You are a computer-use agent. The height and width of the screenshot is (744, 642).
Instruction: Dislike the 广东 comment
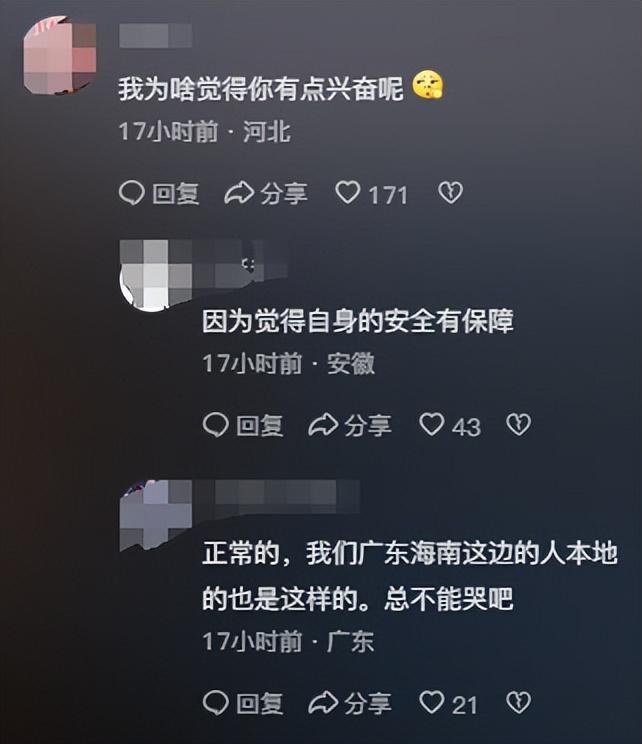(518, 703)
